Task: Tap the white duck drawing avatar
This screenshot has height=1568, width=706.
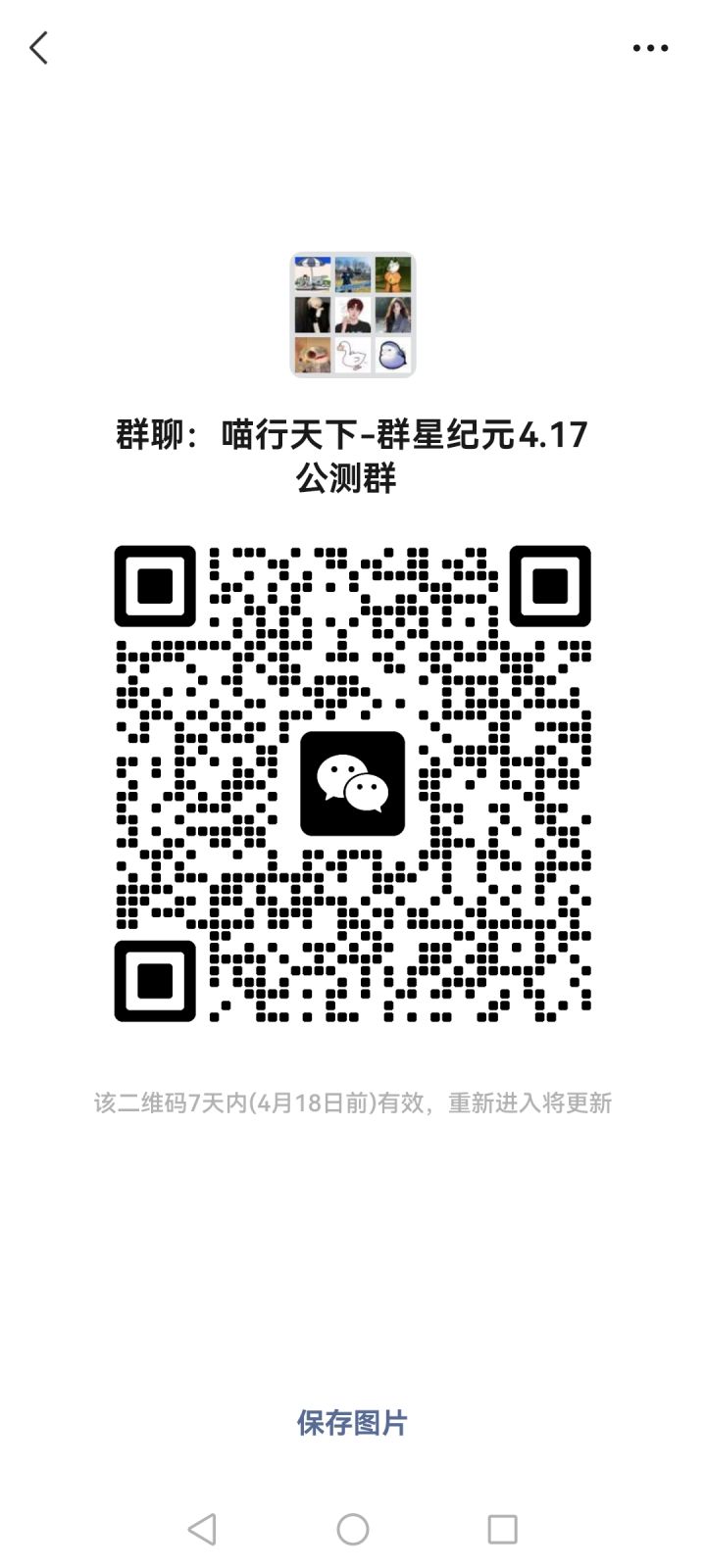Action: pyautogui.click(x=353, y=355)
